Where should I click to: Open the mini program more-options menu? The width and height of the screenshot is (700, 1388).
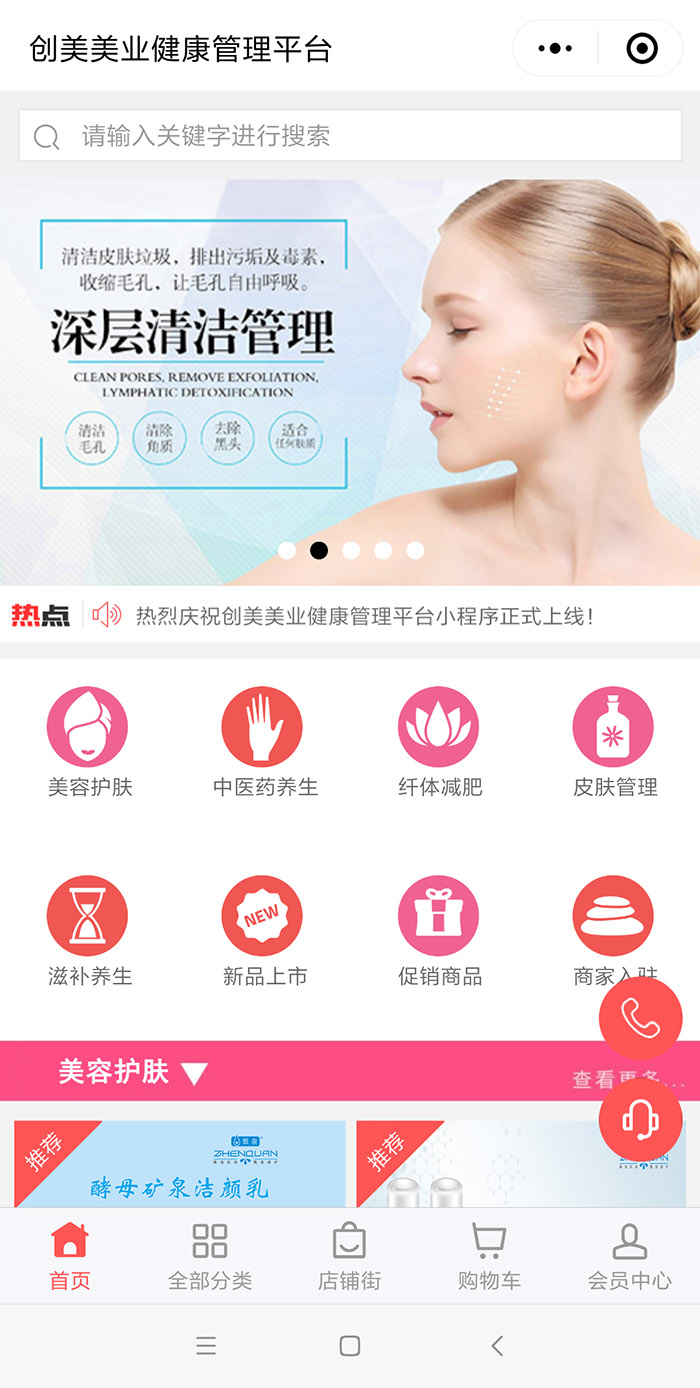tap(555, 48)
